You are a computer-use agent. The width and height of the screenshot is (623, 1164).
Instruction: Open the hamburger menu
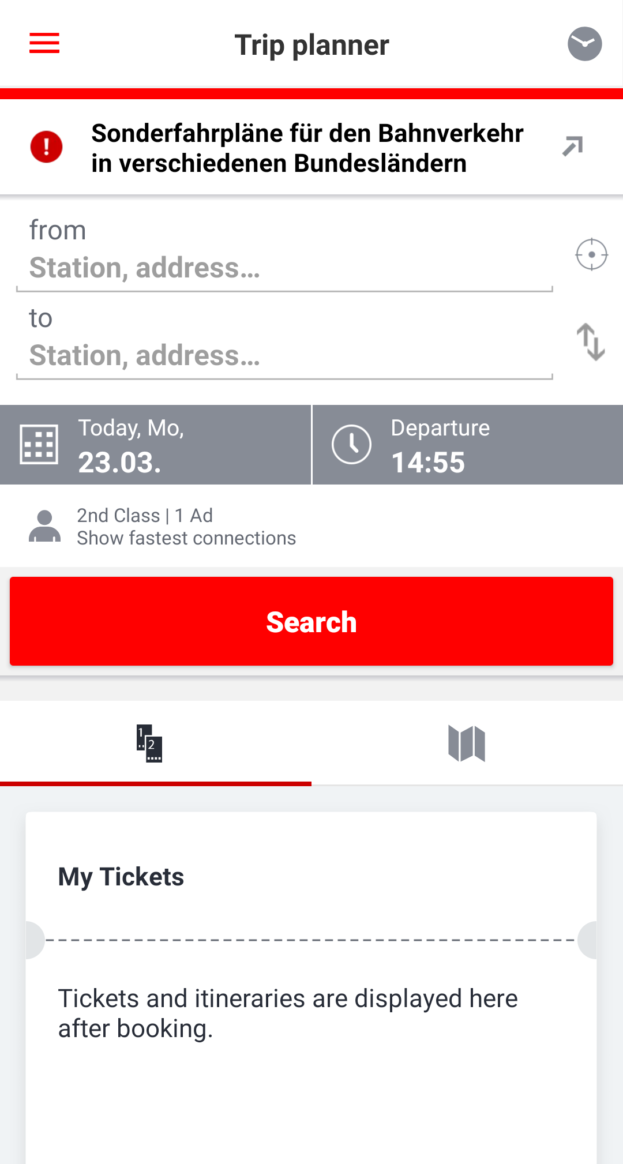pyautogui.click(x=44, y=44)
